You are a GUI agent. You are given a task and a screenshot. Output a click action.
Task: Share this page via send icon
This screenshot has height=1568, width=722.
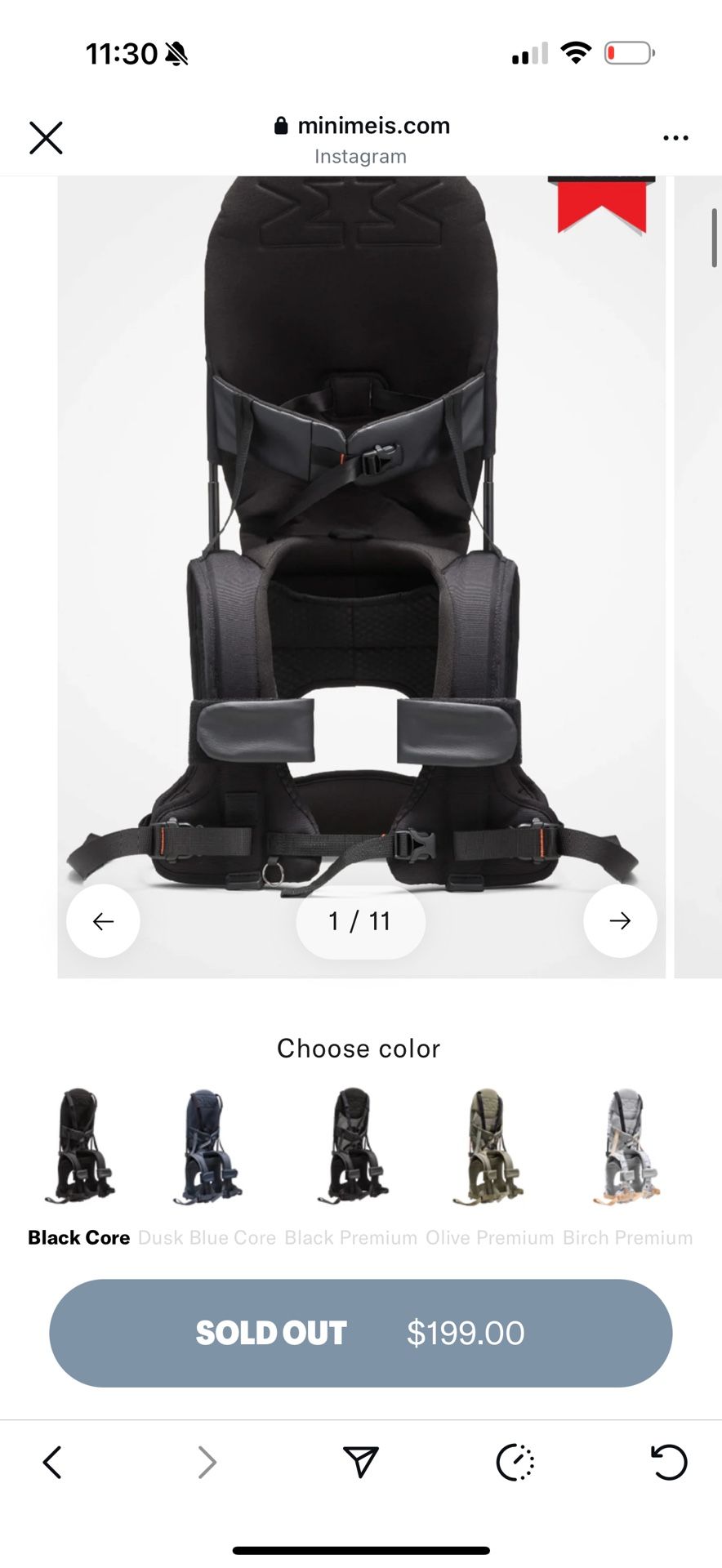click(360, 1462)
